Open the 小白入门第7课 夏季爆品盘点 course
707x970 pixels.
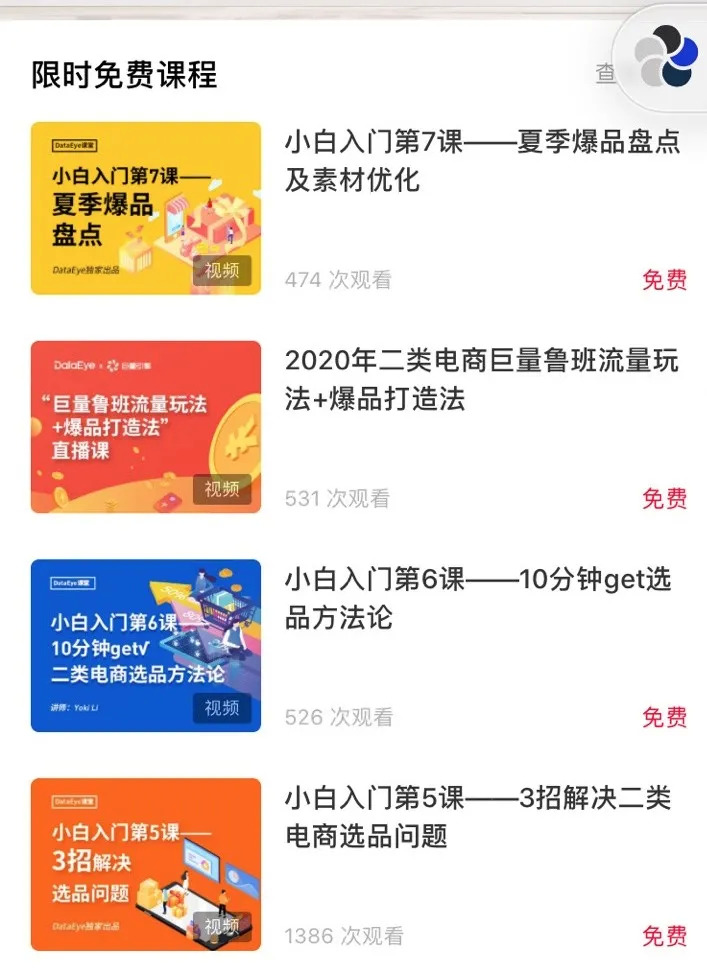click(482, 161)
